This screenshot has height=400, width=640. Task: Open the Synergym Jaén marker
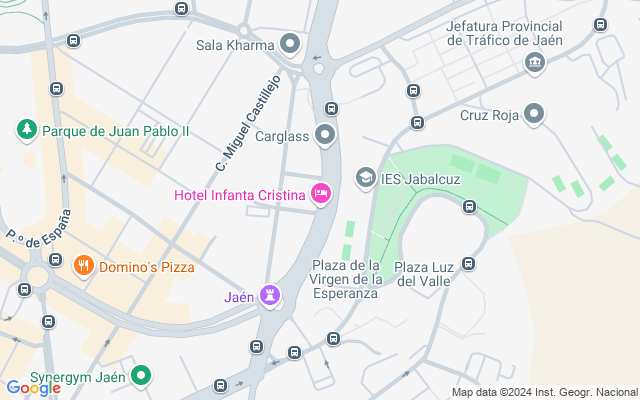143,377
